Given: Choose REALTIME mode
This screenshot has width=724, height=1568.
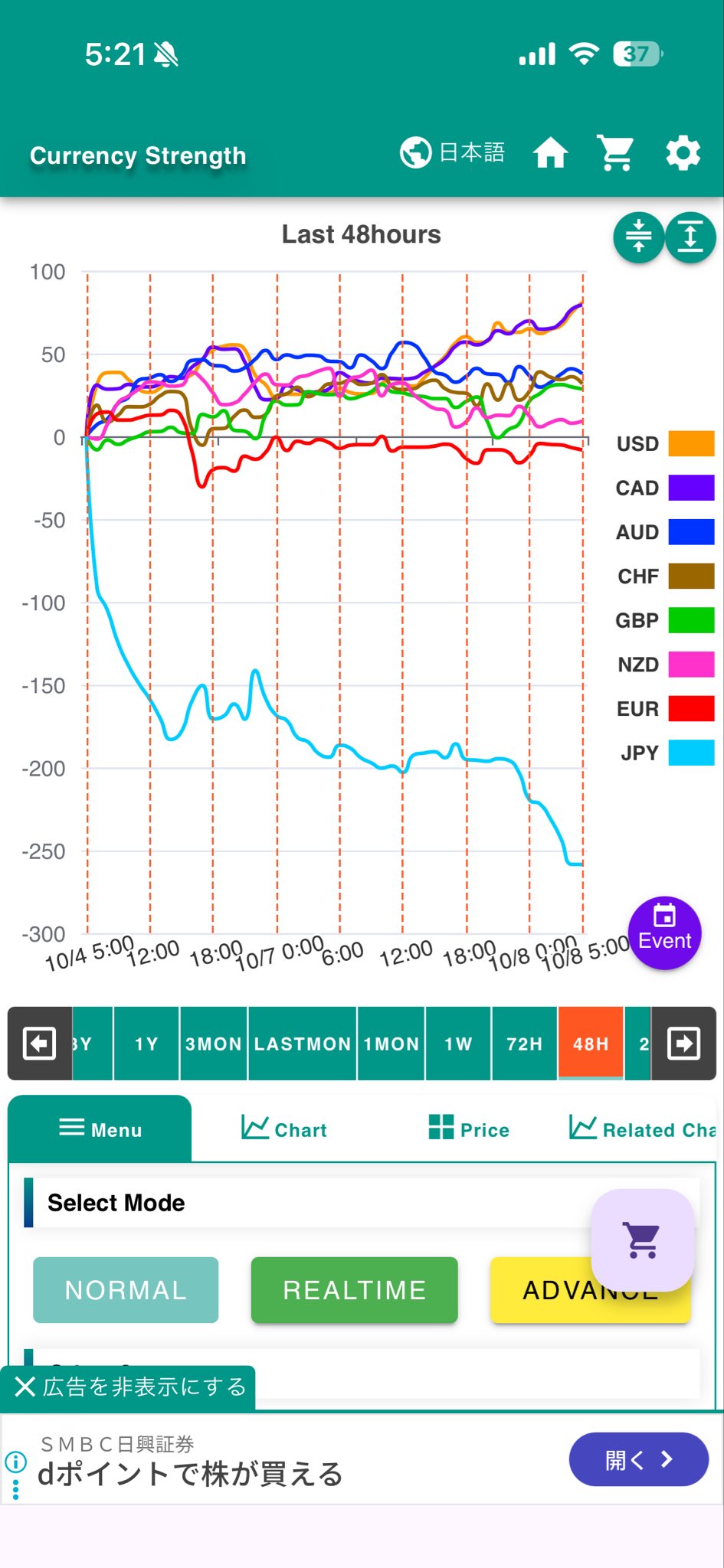Looking at the screenshot, I should tap(354, 1290).
